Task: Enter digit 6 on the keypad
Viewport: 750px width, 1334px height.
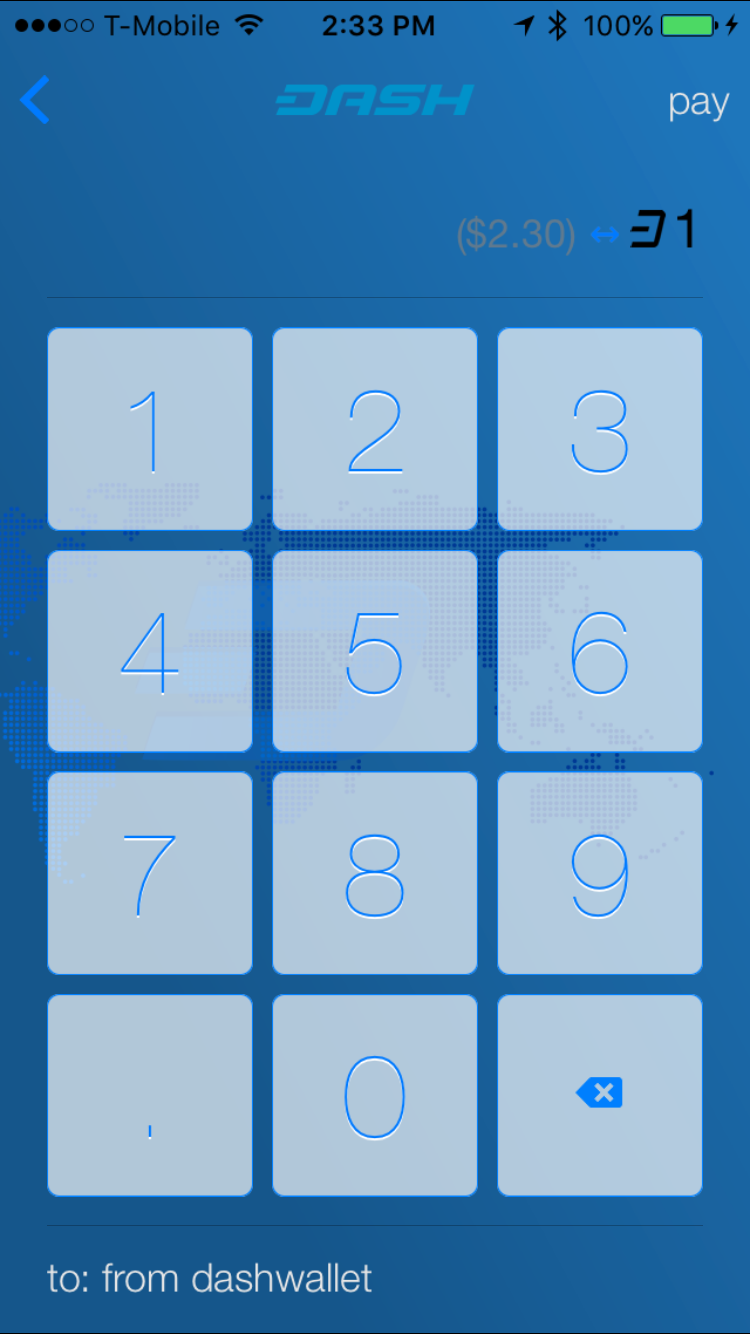Action: [600, 651]
